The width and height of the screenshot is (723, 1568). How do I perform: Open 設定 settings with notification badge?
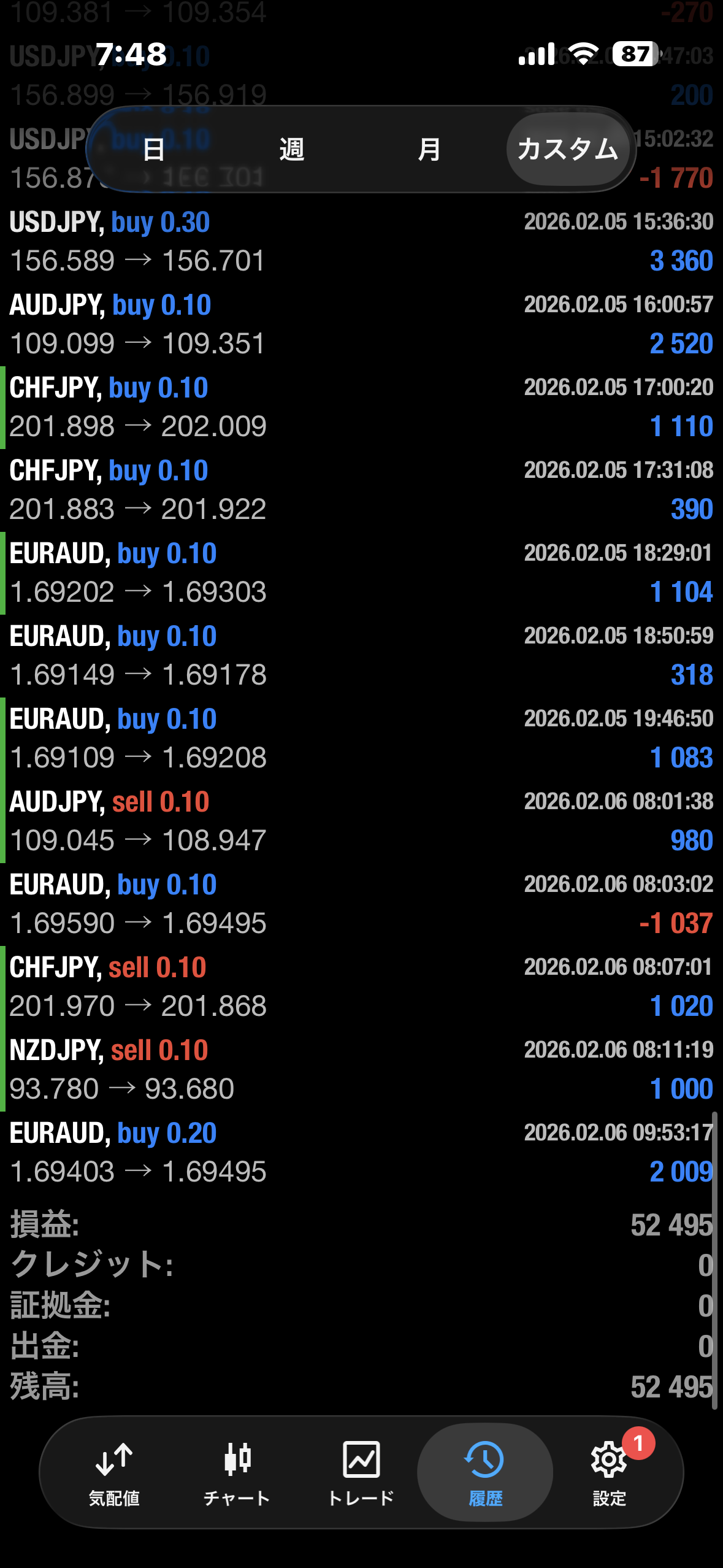tap(610, 1472)
